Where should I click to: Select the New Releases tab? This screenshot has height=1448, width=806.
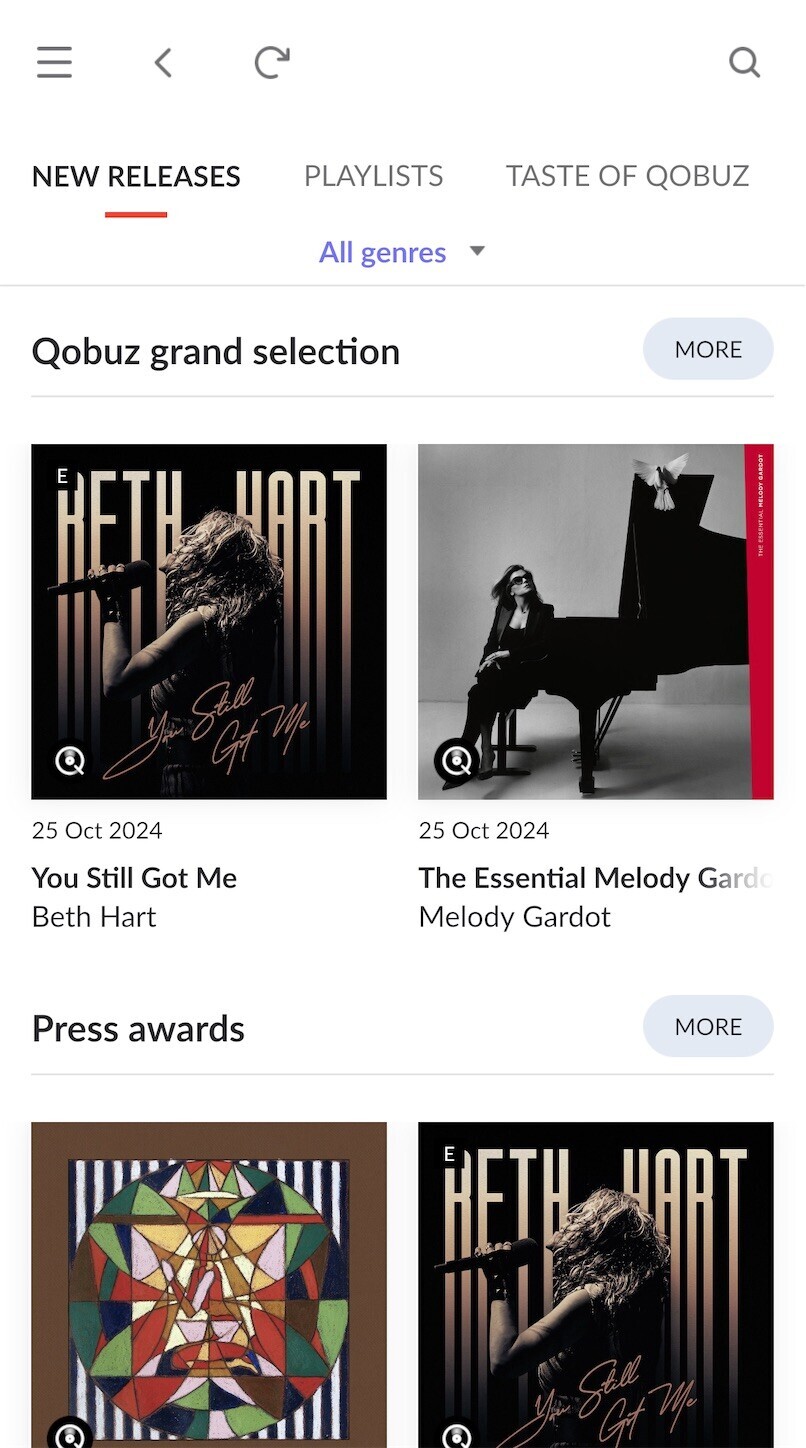click(136, 177)
